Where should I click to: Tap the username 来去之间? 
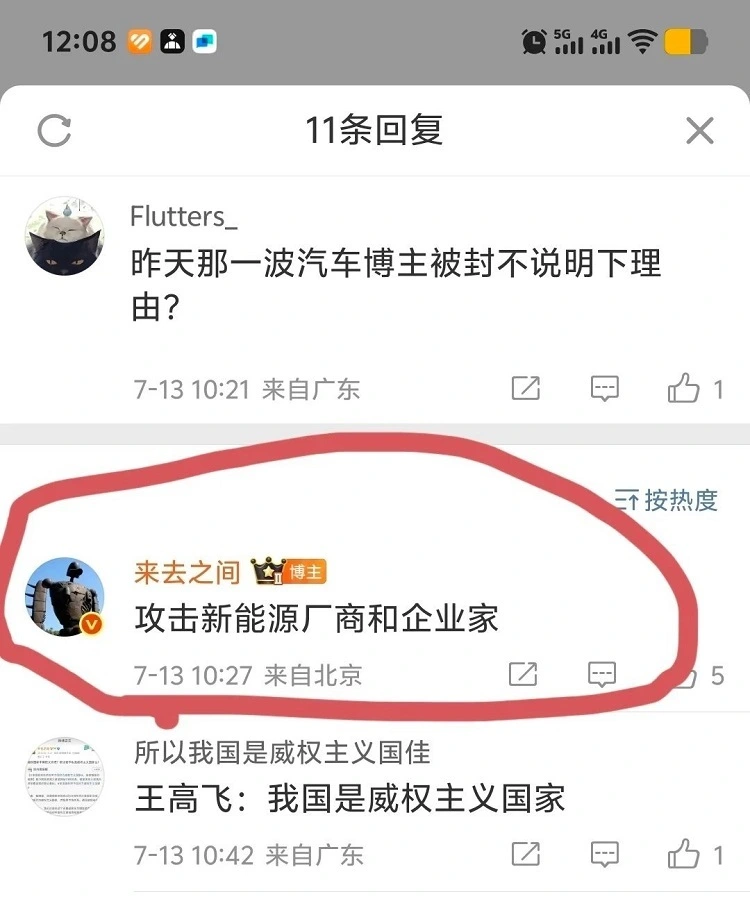coord(187,572)
